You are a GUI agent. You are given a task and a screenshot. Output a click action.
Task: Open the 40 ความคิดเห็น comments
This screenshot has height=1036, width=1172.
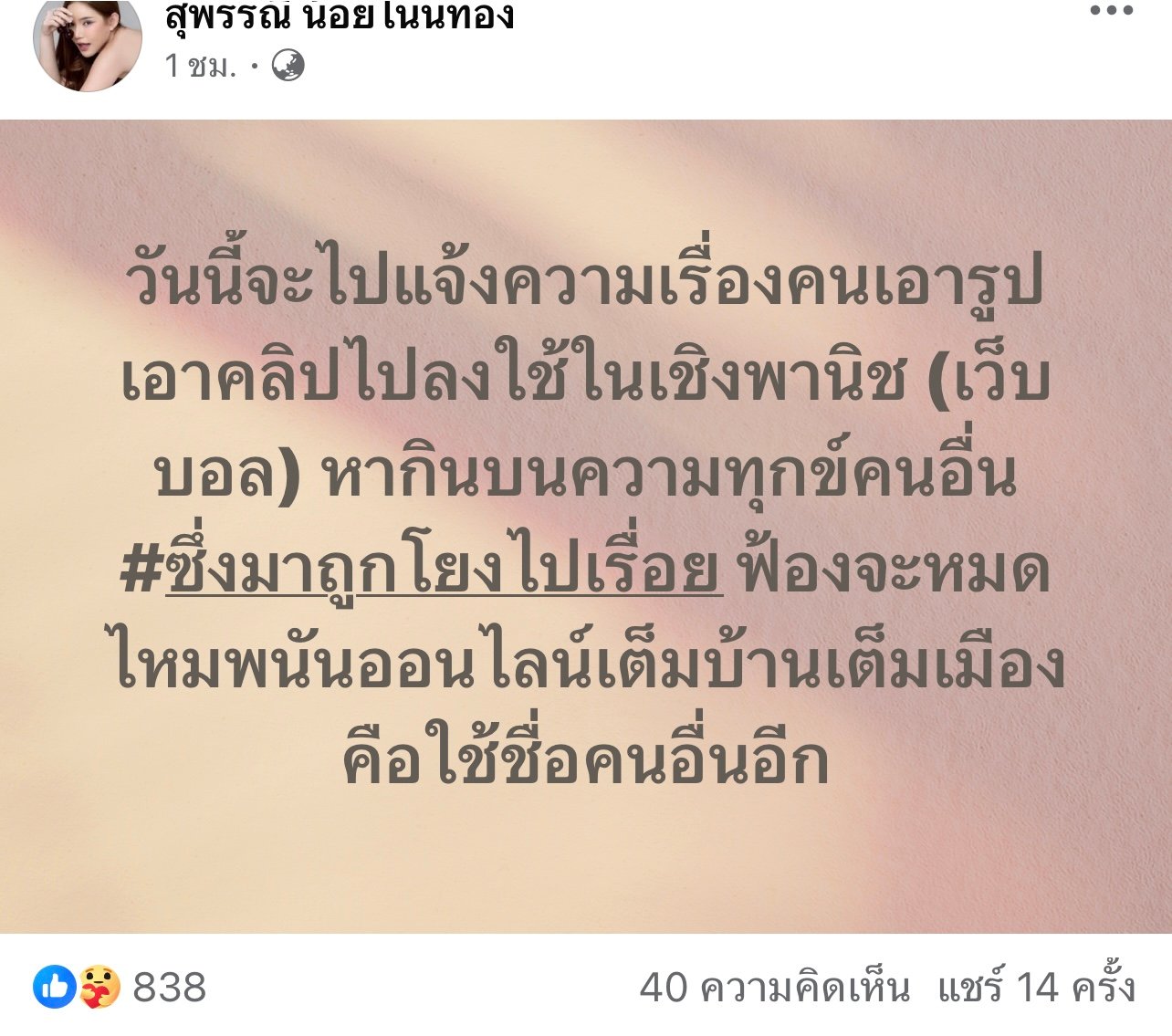pyautogui.click(x=774, y=988)
